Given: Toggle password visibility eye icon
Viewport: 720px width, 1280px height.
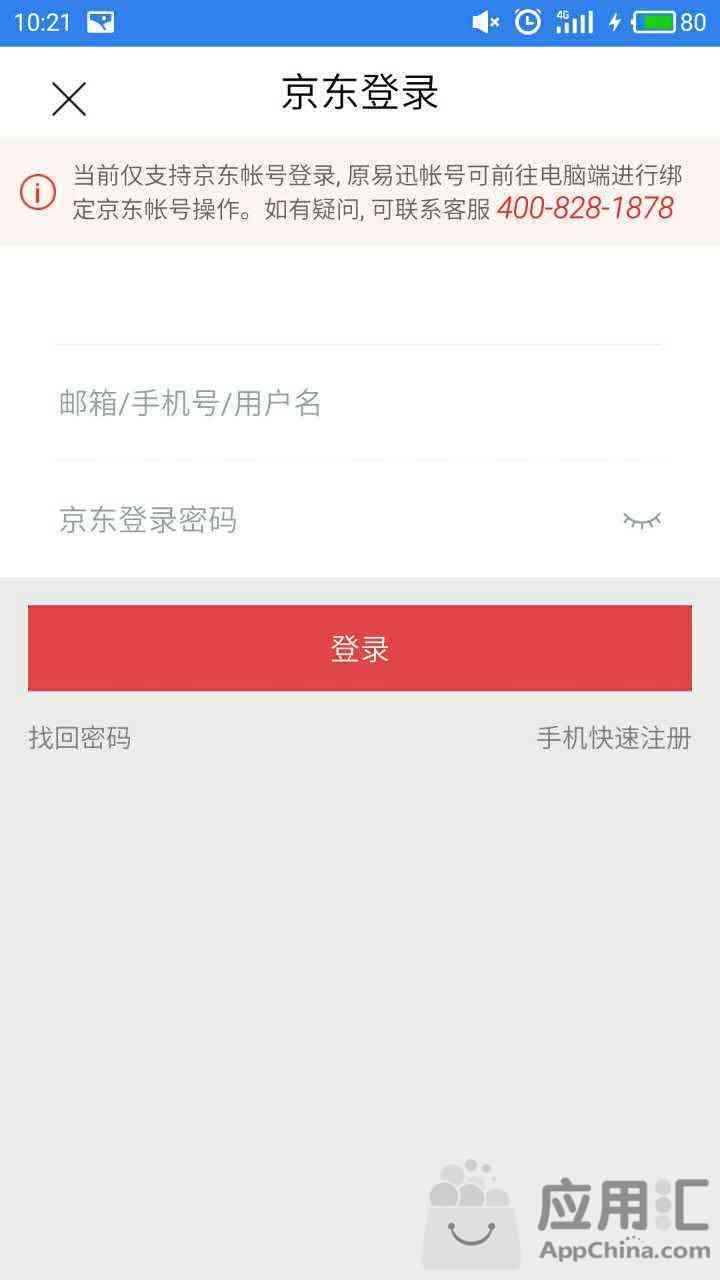Looking at the screenshot, I should tap(642, 520).
